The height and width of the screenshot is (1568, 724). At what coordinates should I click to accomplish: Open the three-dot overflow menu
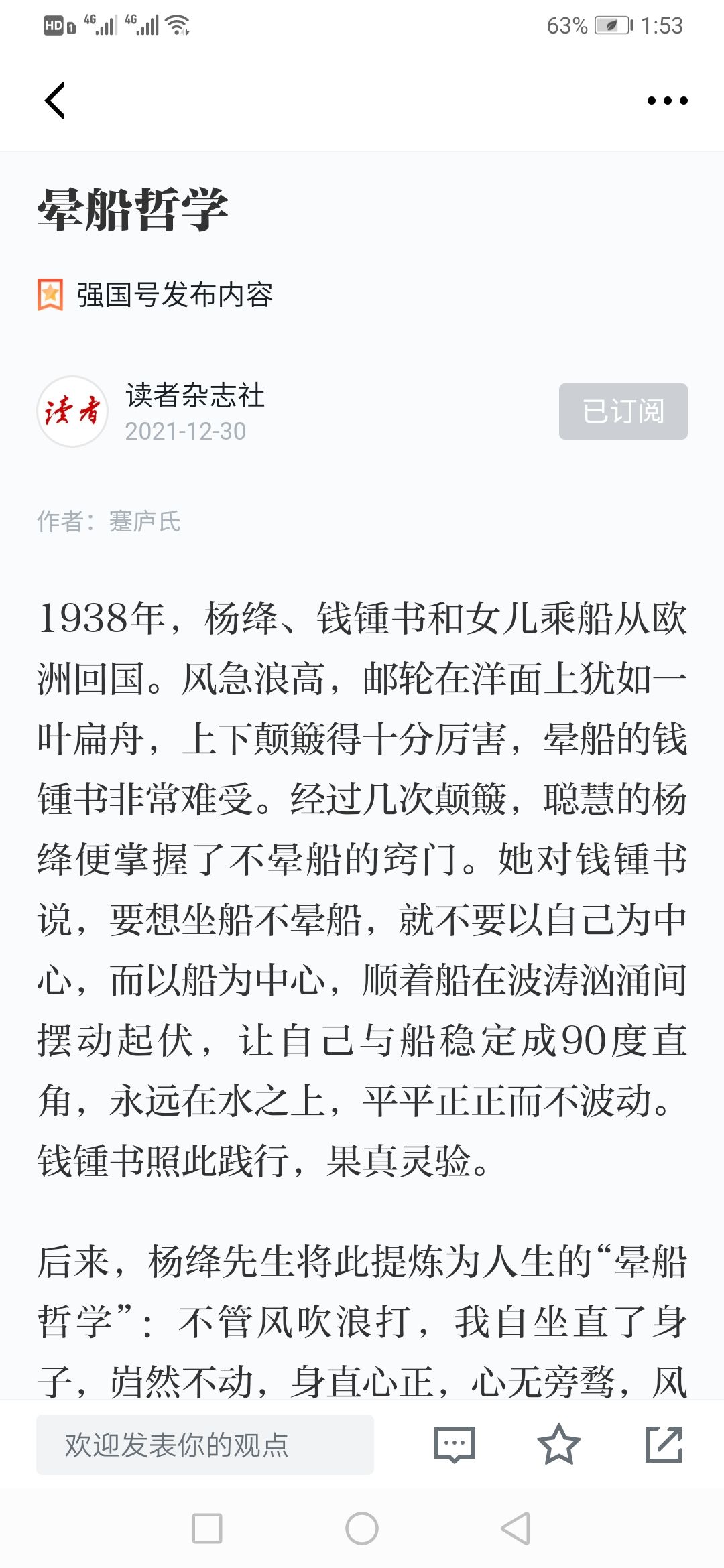point(667,101)
